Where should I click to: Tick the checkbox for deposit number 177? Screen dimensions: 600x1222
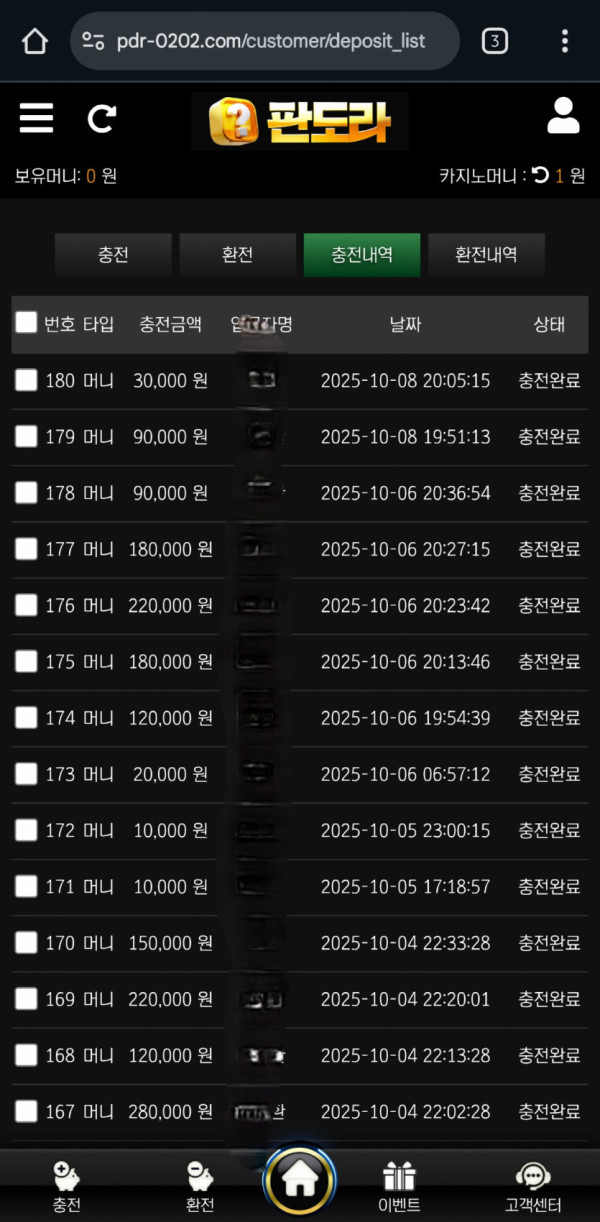coord(26,549)
